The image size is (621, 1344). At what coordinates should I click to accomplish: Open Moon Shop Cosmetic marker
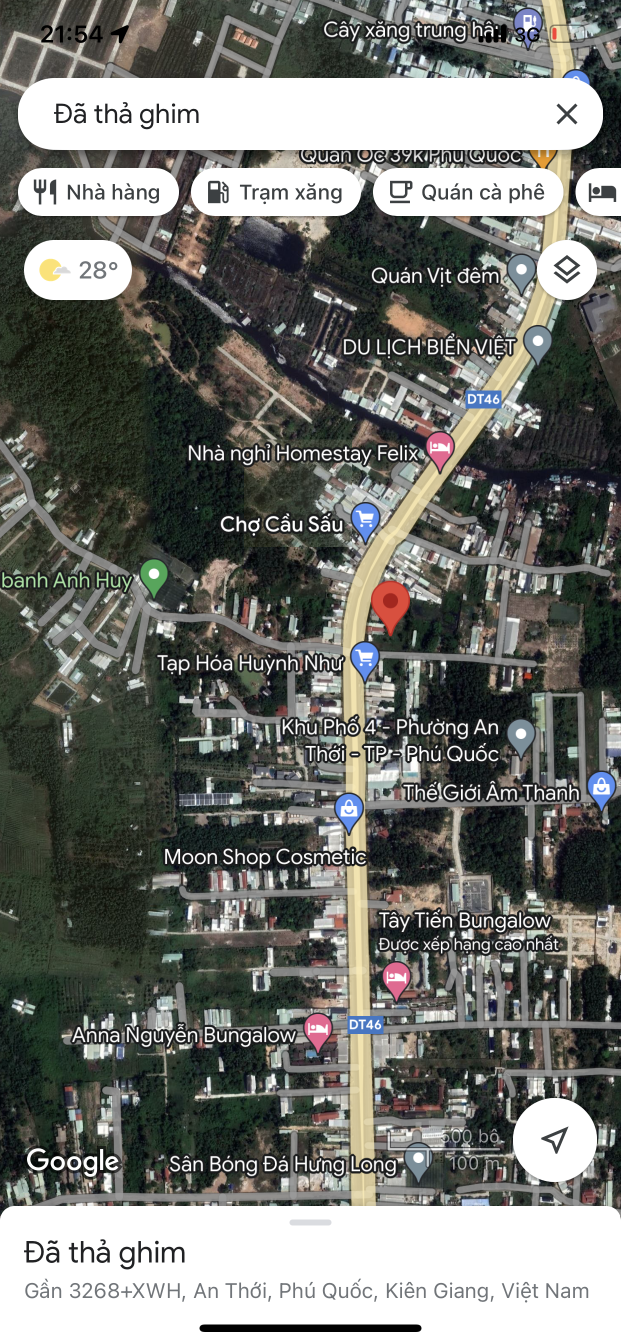348,810
